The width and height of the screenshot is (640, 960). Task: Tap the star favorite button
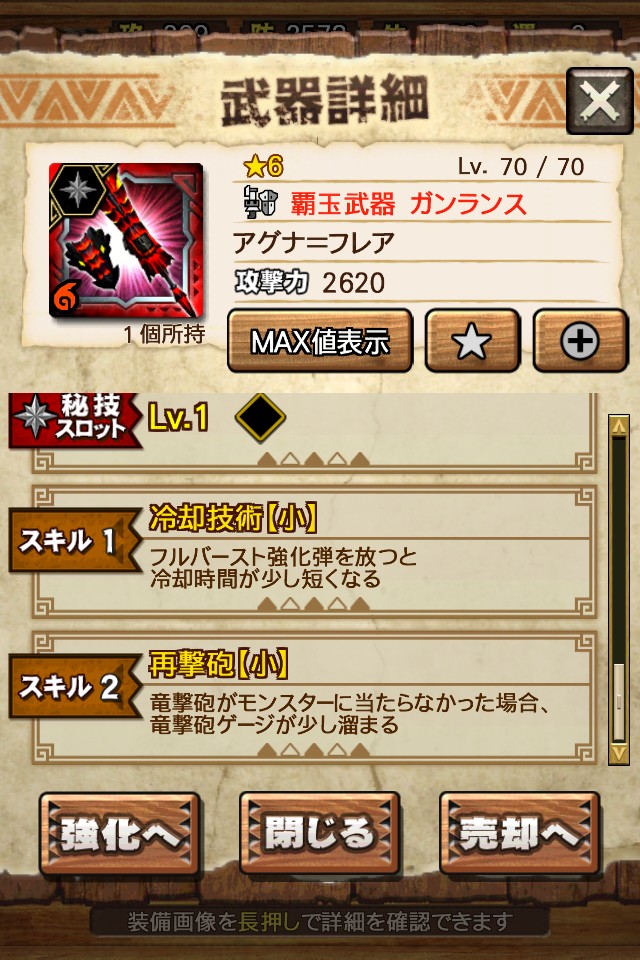tap(472, 342)
